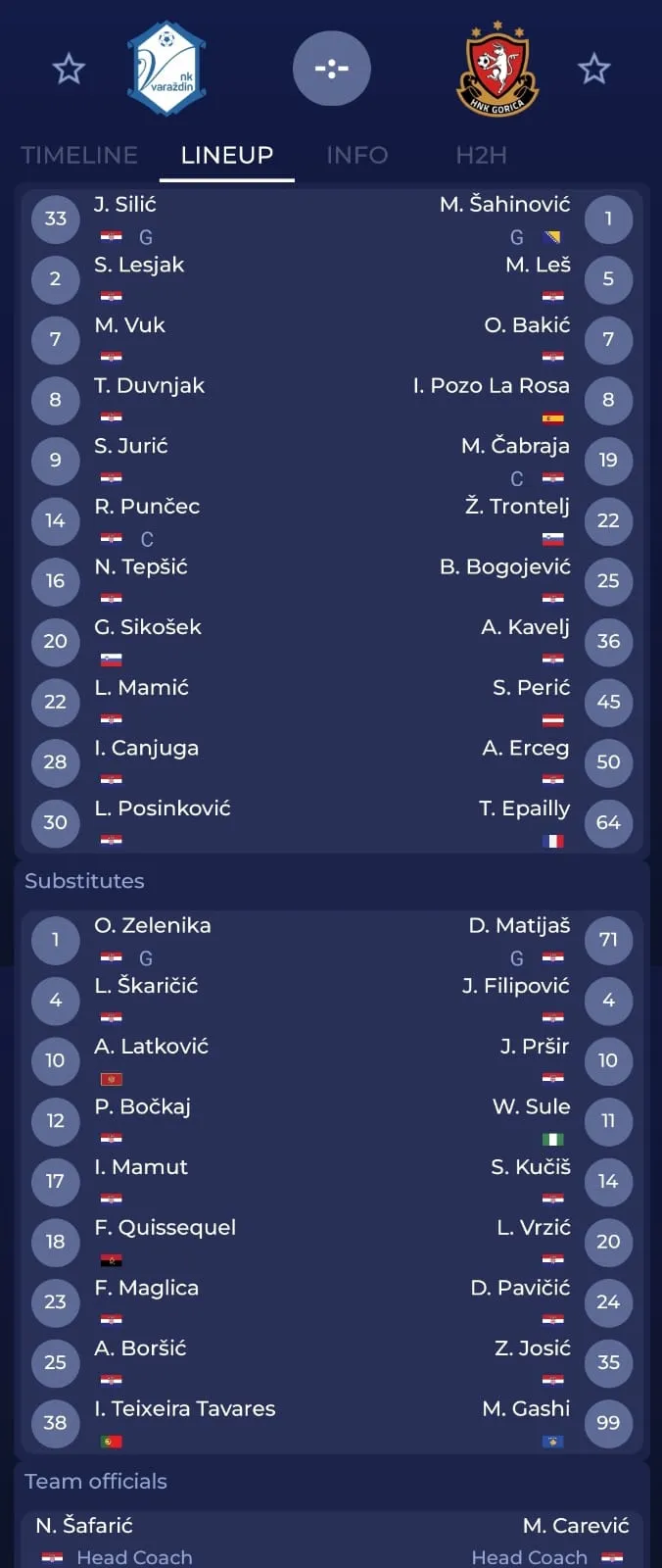Favorite NK Varaždin with the star
Image resolution: width=662 pixels, height=1568 pixels.
[69, 69]
